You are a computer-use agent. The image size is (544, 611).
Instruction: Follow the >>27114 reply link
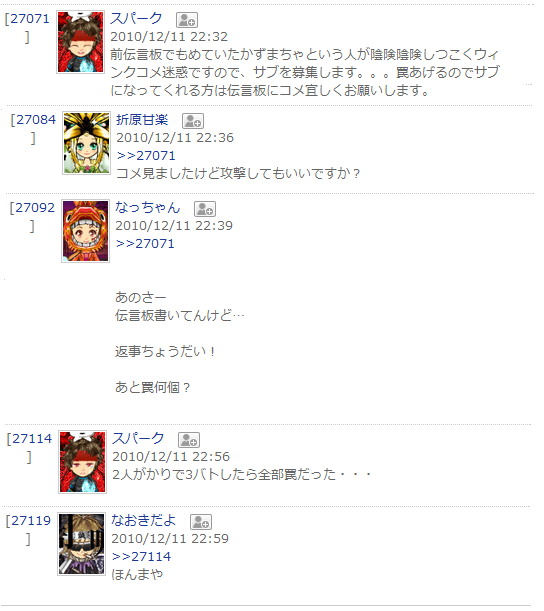(x=141, y=556)
